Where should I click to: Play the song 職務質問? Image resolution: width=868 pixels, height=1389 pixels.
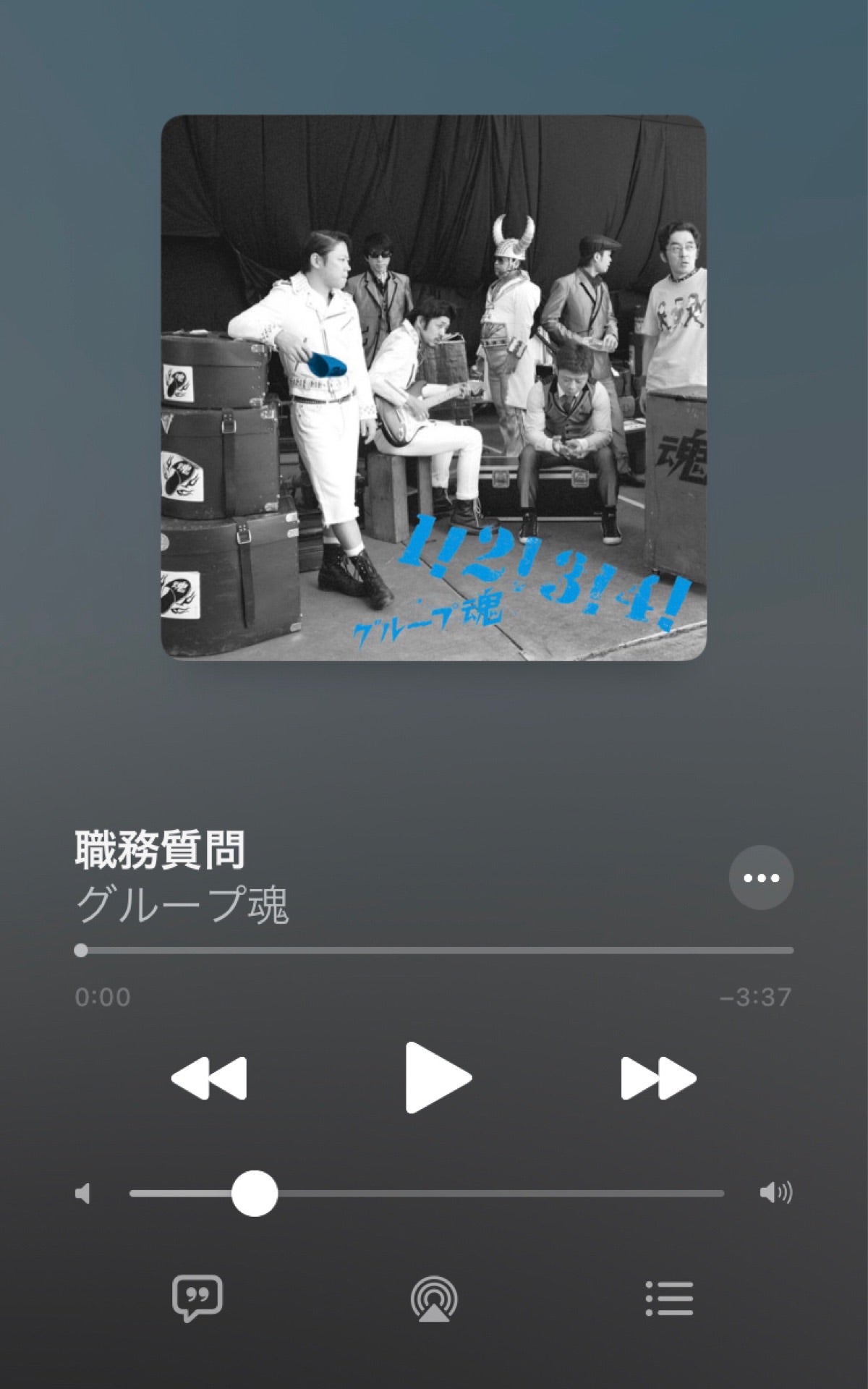coord(437,1078)
